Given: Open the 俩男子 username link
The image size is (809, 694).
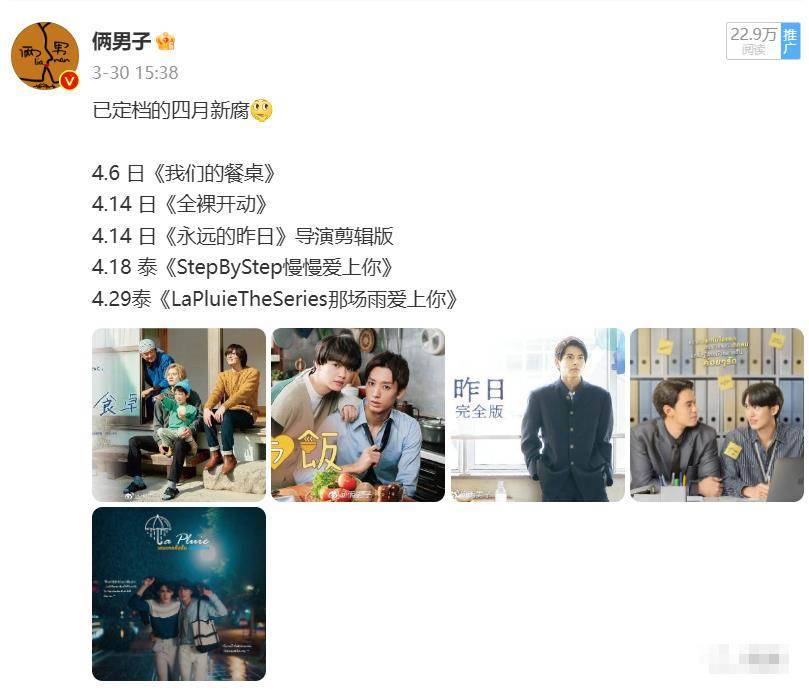Looking at the screenshot, I should (x=121, y=41).
